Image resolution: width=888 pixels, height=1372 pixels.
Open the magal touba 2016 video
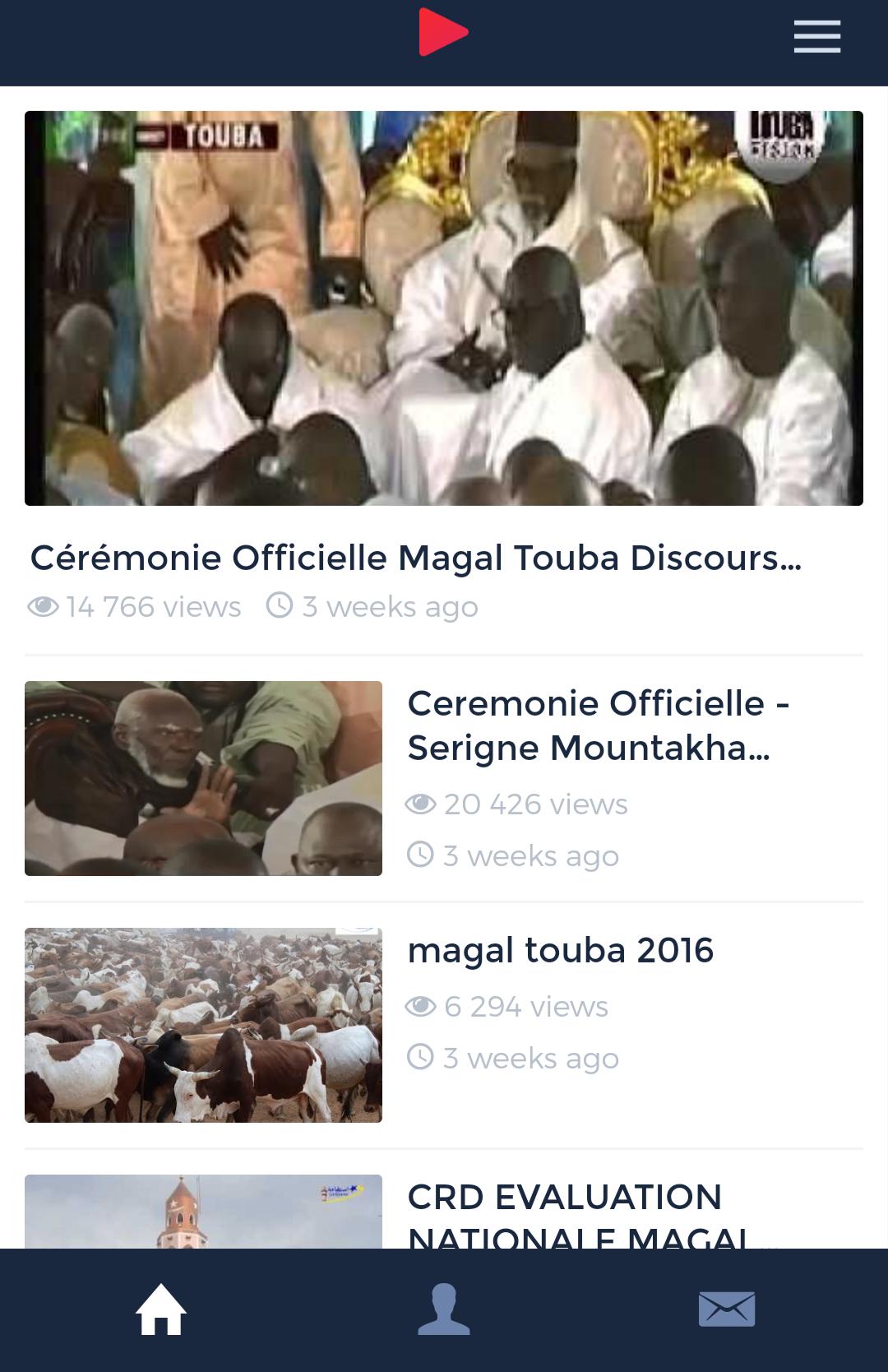(203, 1025)
